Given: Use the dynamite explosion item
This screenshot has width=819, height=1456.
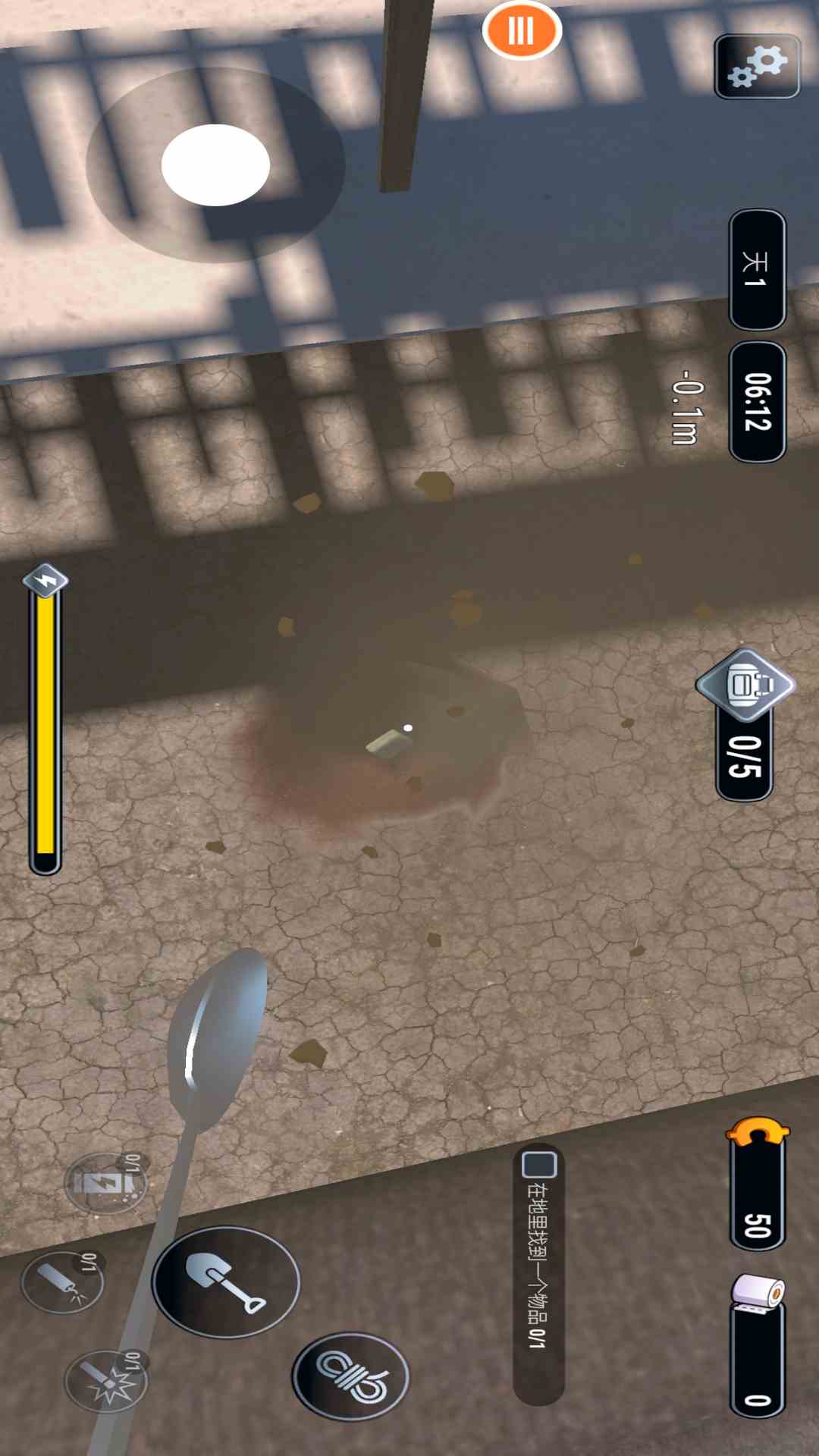Looking at the screenshot, I should pos(106,1382).
